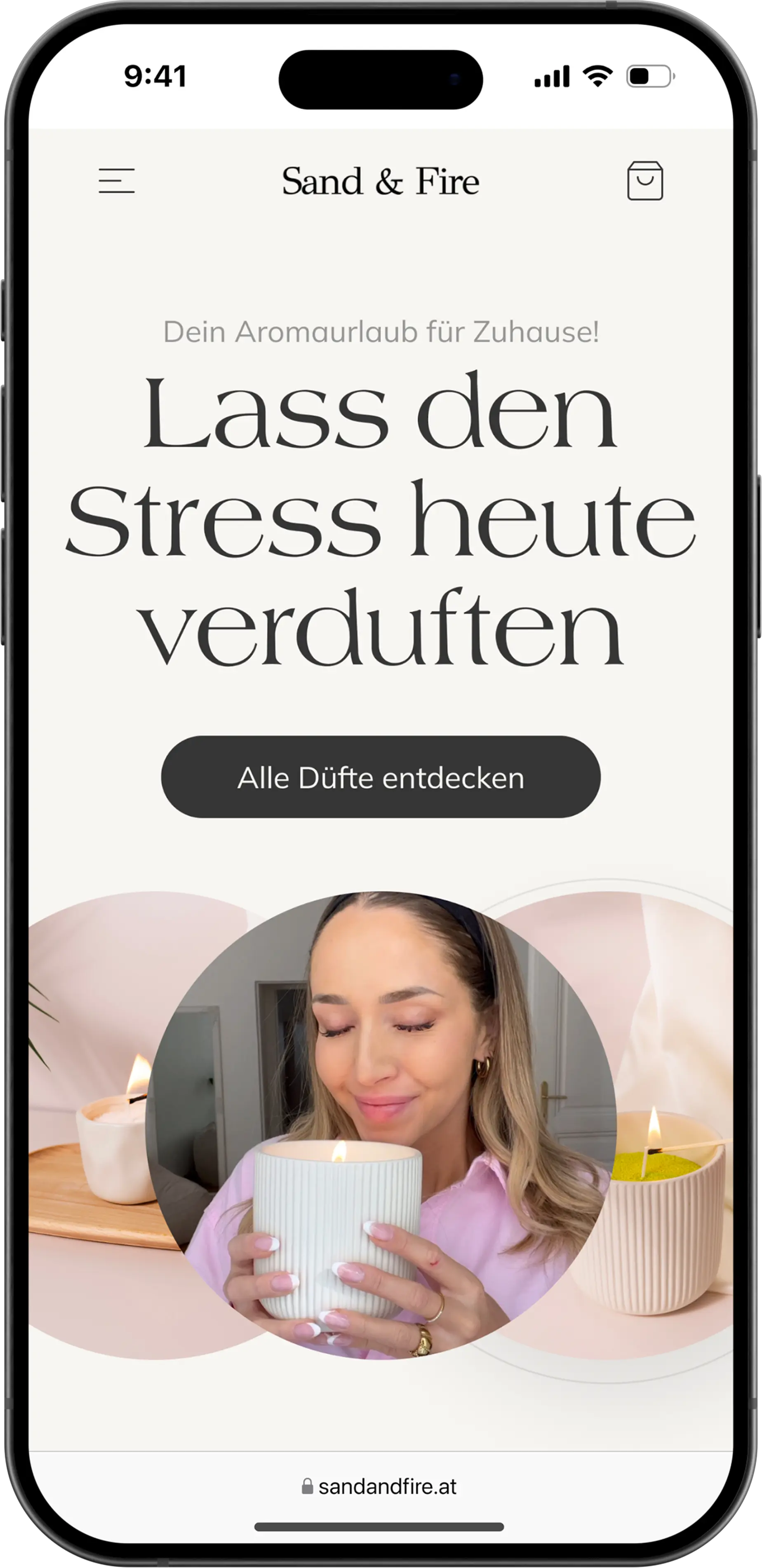
Task: Open the hamburger navigation menu
Action: pos(116,181)
